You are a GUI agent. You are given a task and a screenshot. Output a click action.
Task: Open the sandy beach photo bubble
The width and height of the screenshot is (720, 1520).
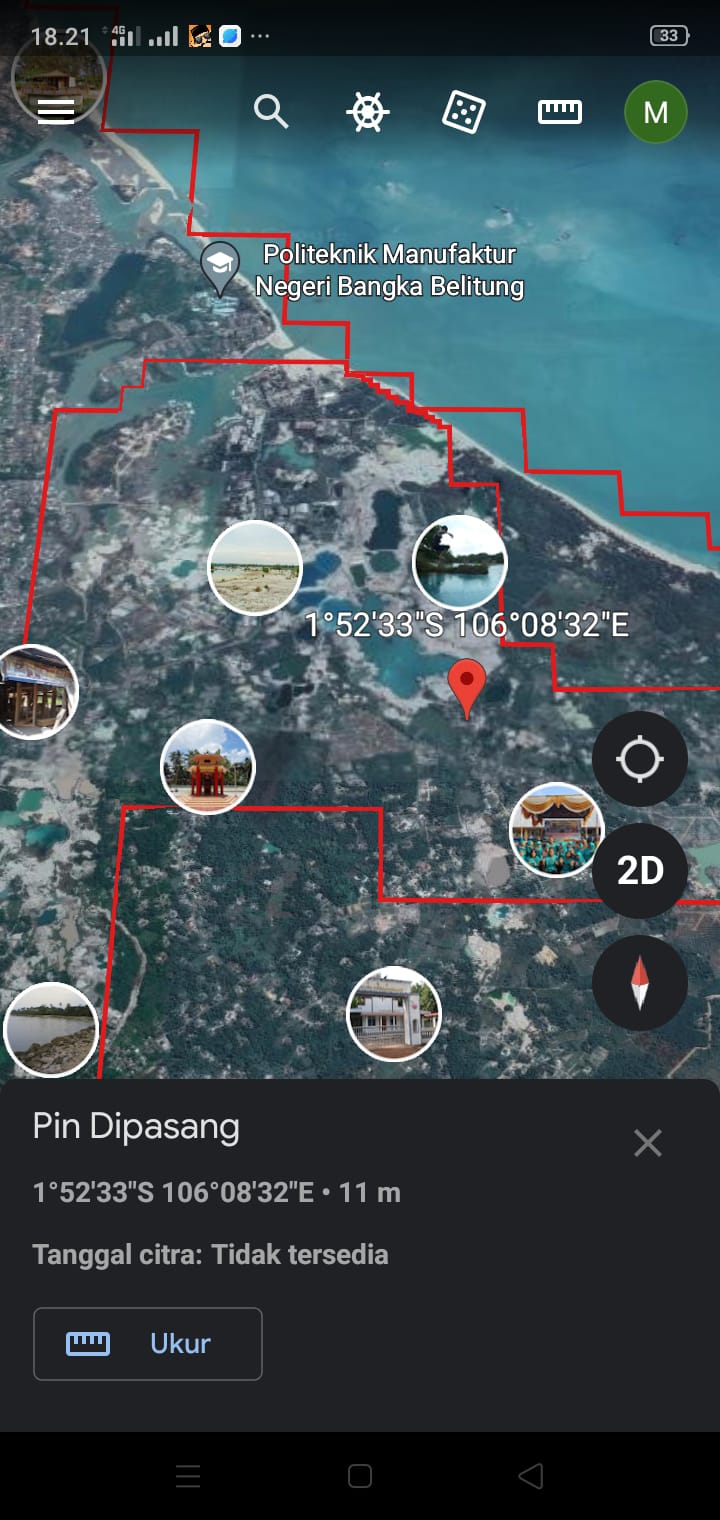click(x=255, y=567)
